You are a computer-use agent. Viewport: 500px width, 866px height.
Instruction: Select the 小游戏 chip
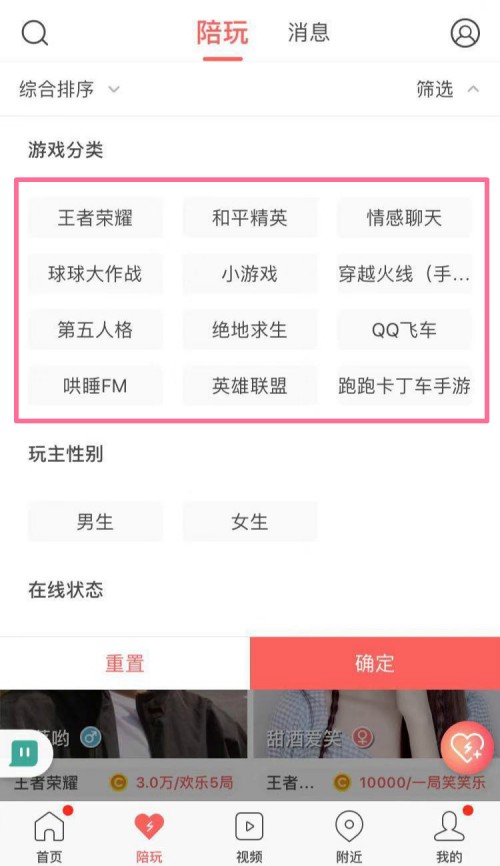250,274
